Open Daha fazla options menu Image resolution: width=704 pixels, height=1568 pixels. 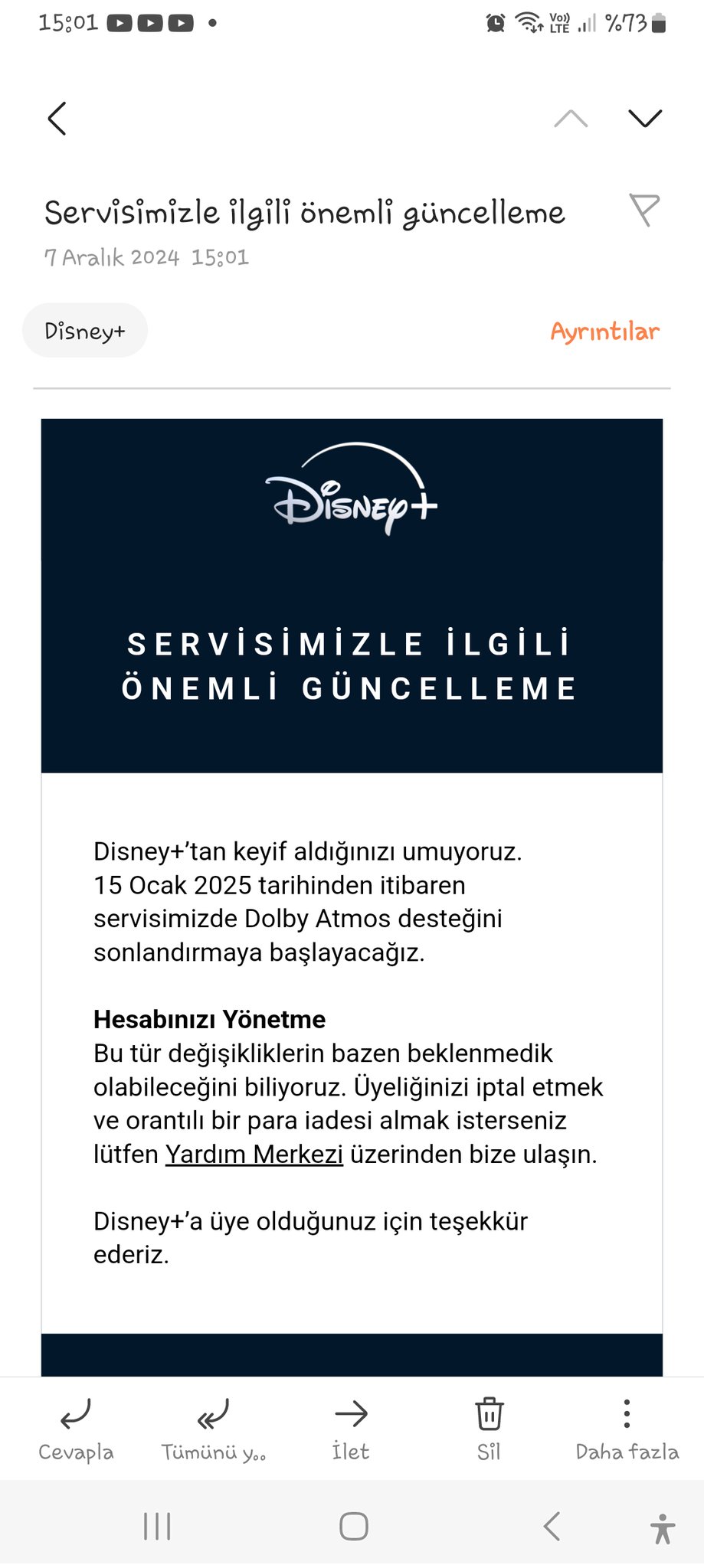[x=627, y=1429]
